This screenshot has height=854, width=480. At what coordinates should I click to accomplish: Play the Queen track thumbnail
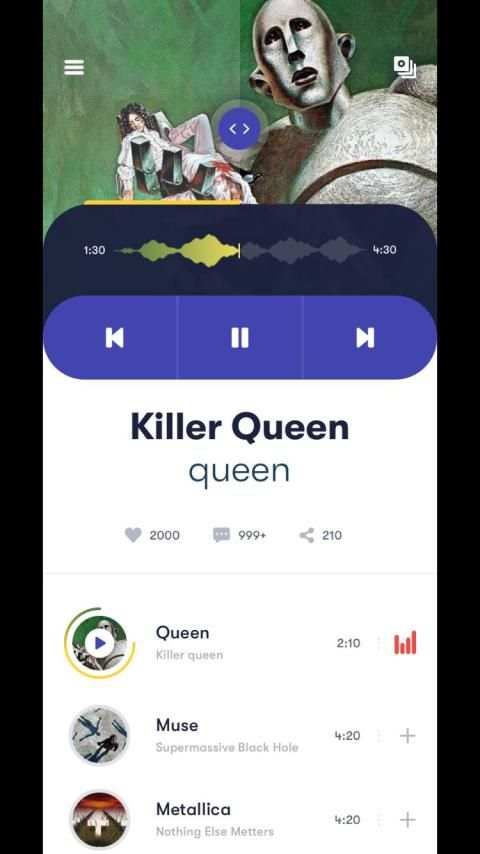click(x=99, y=643)
